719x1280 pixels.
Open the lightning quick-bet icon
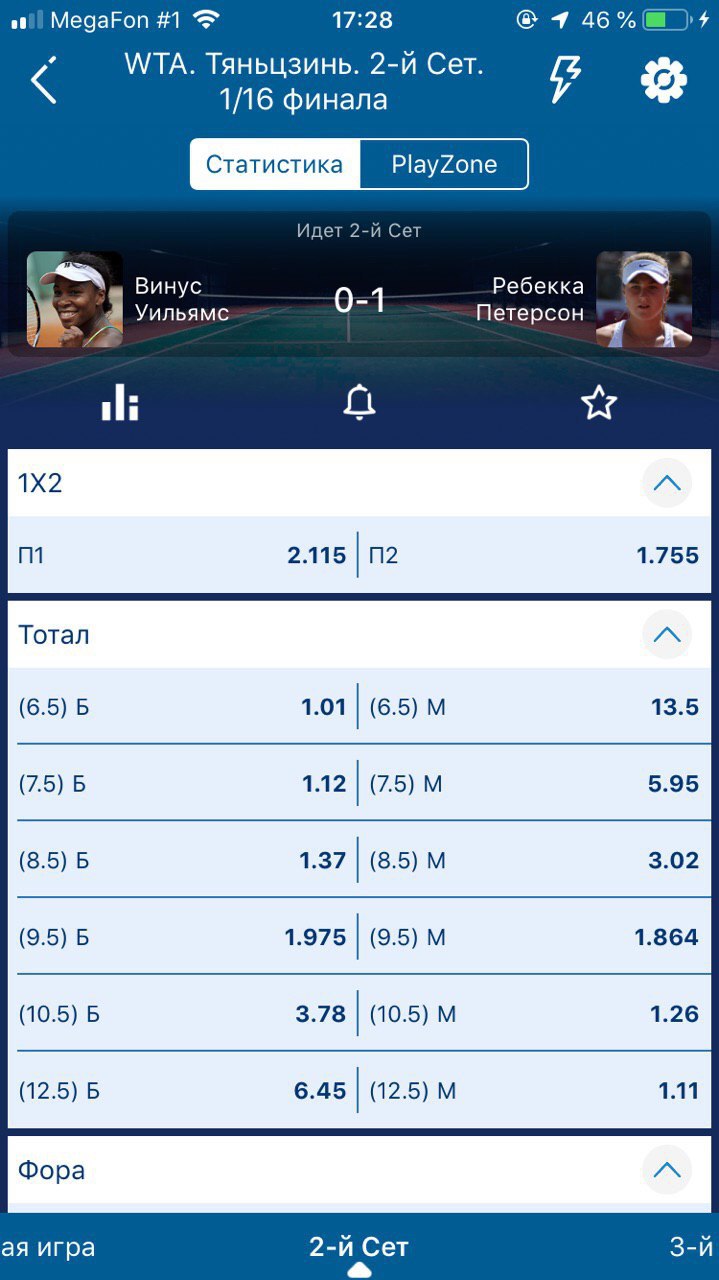click(565, 79)
